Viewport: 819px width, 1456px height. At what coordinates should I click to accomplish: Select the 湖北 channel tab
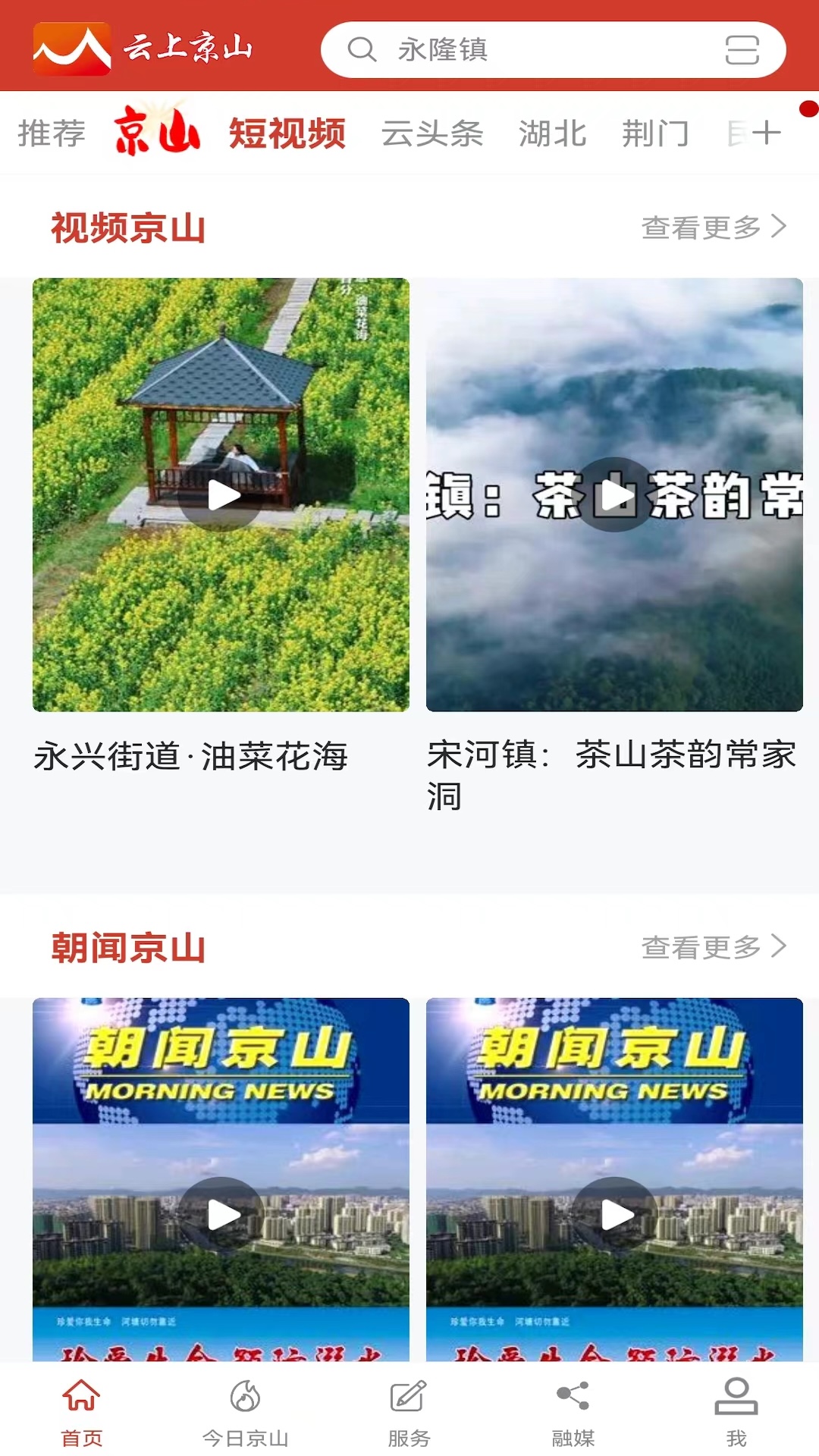[x=552, y=133]
